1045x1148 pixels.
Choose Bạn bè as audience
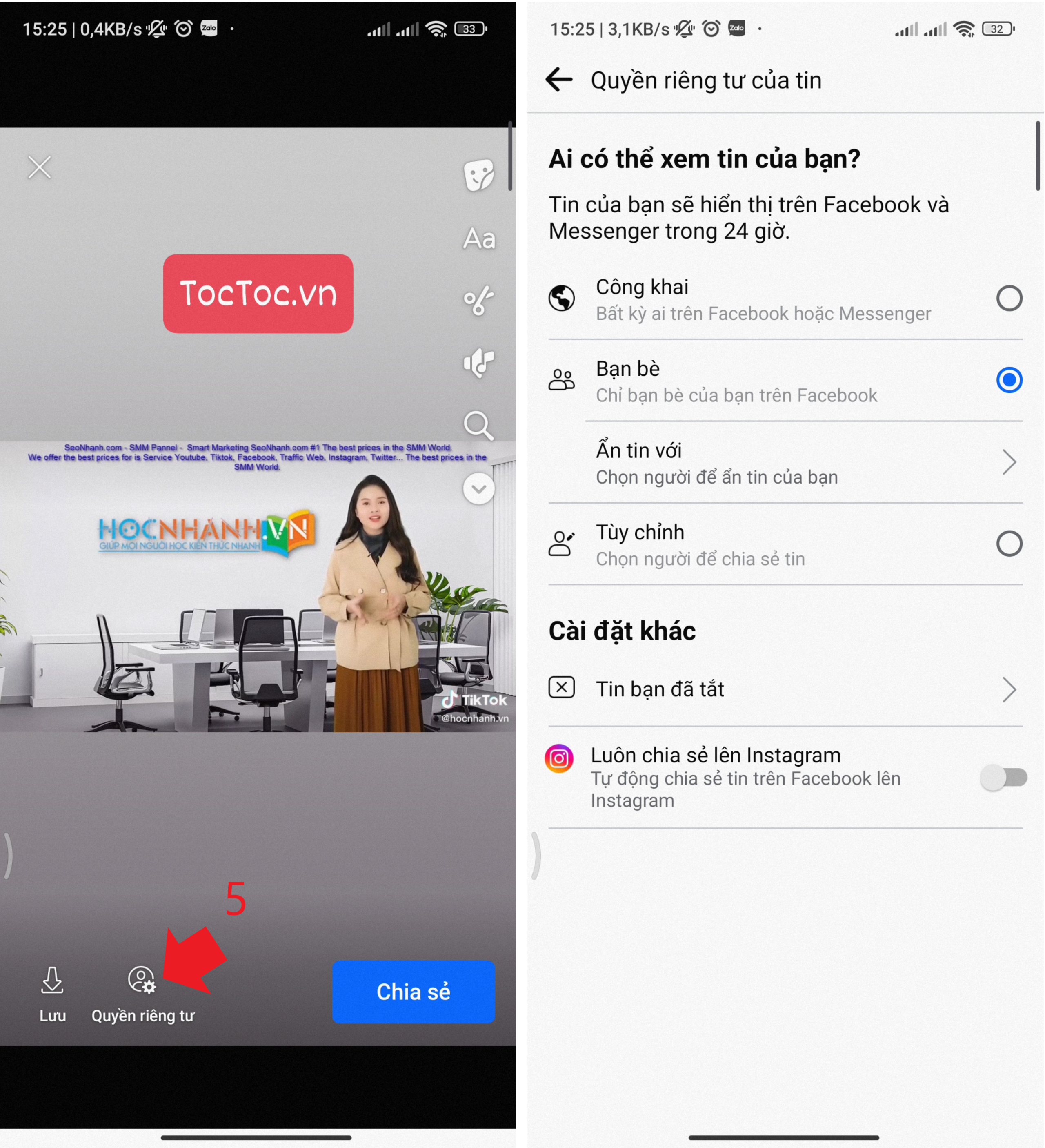pyautogui.click(x=1009, y=380)
